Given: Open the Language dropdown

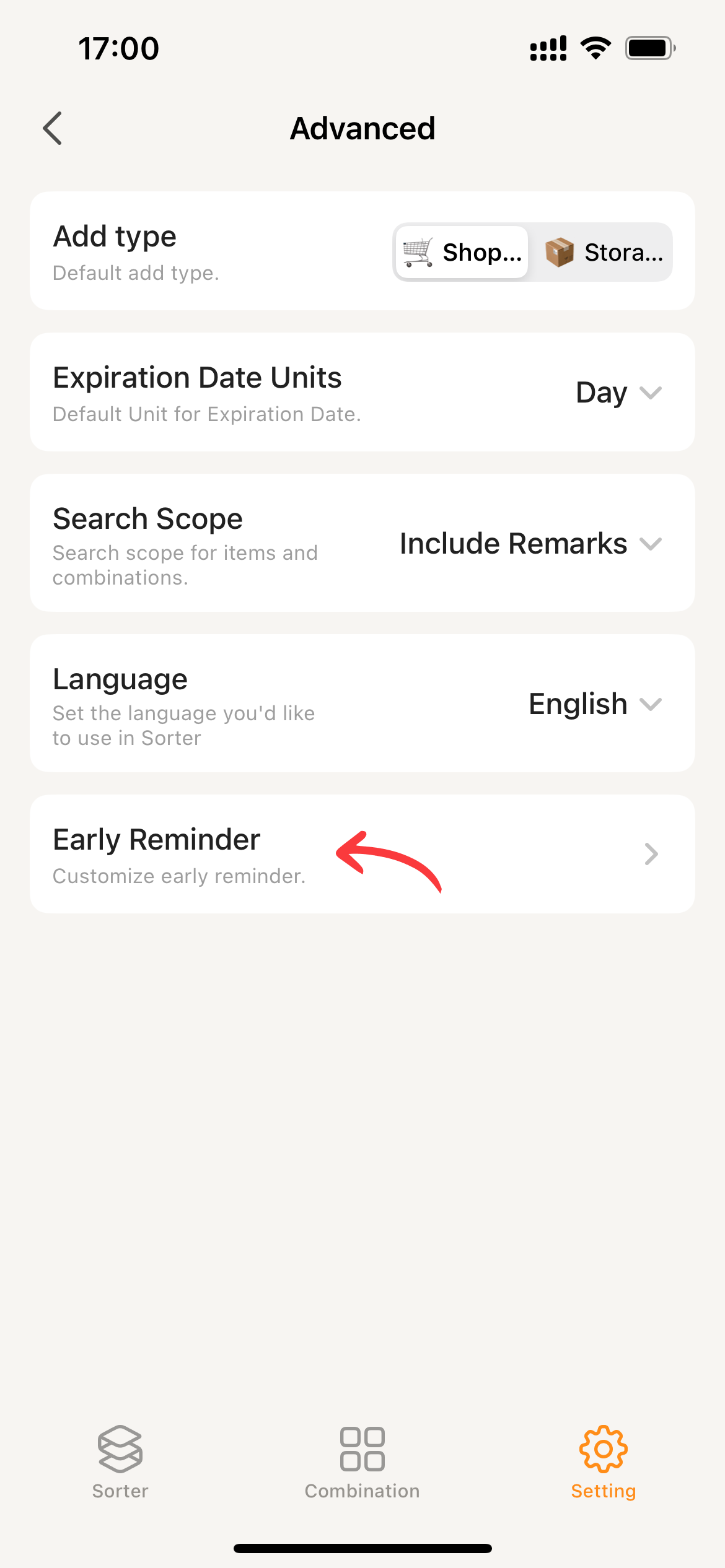Looking at the screenshot, I should click(595, 704).
